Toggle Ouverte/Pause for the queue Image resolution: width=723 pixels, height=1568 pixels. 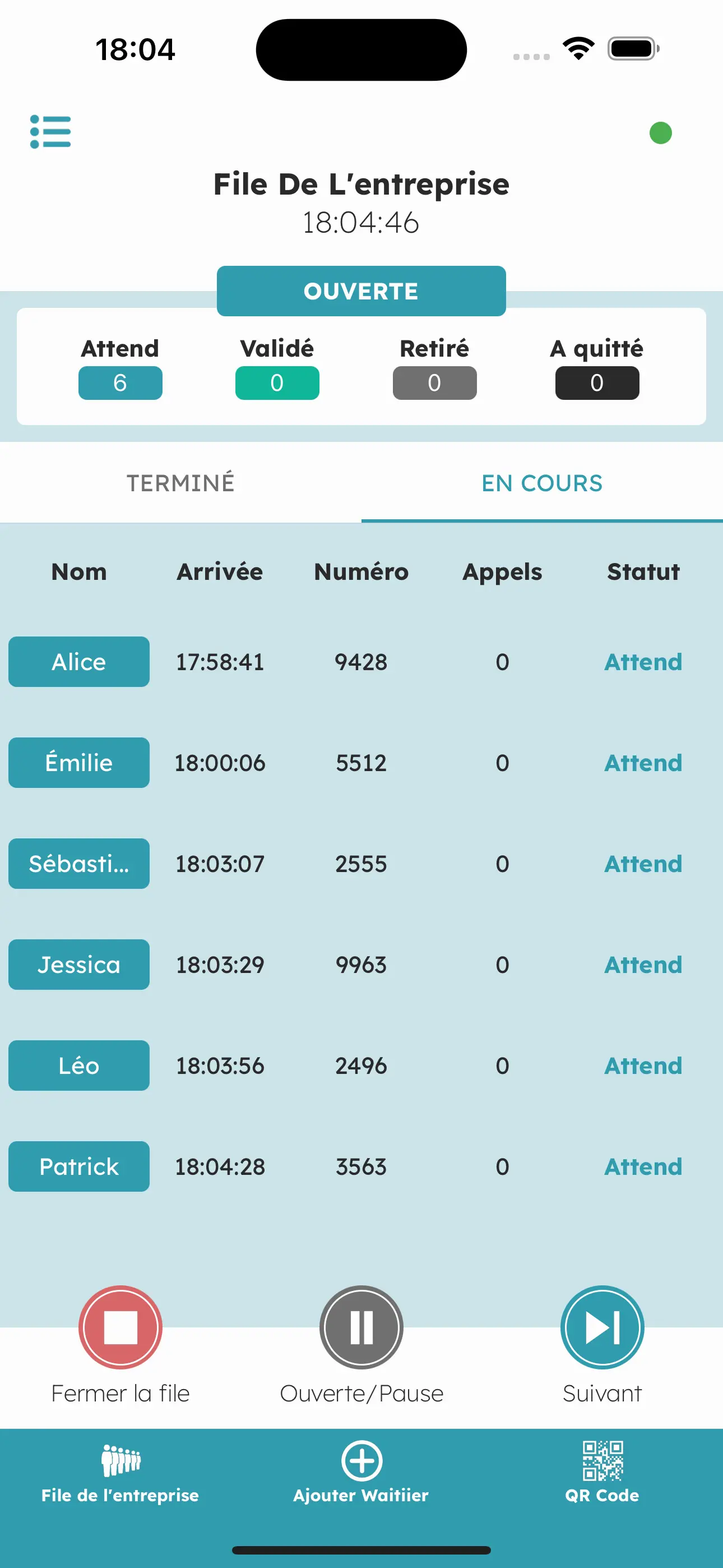(x=361, y=1327)
